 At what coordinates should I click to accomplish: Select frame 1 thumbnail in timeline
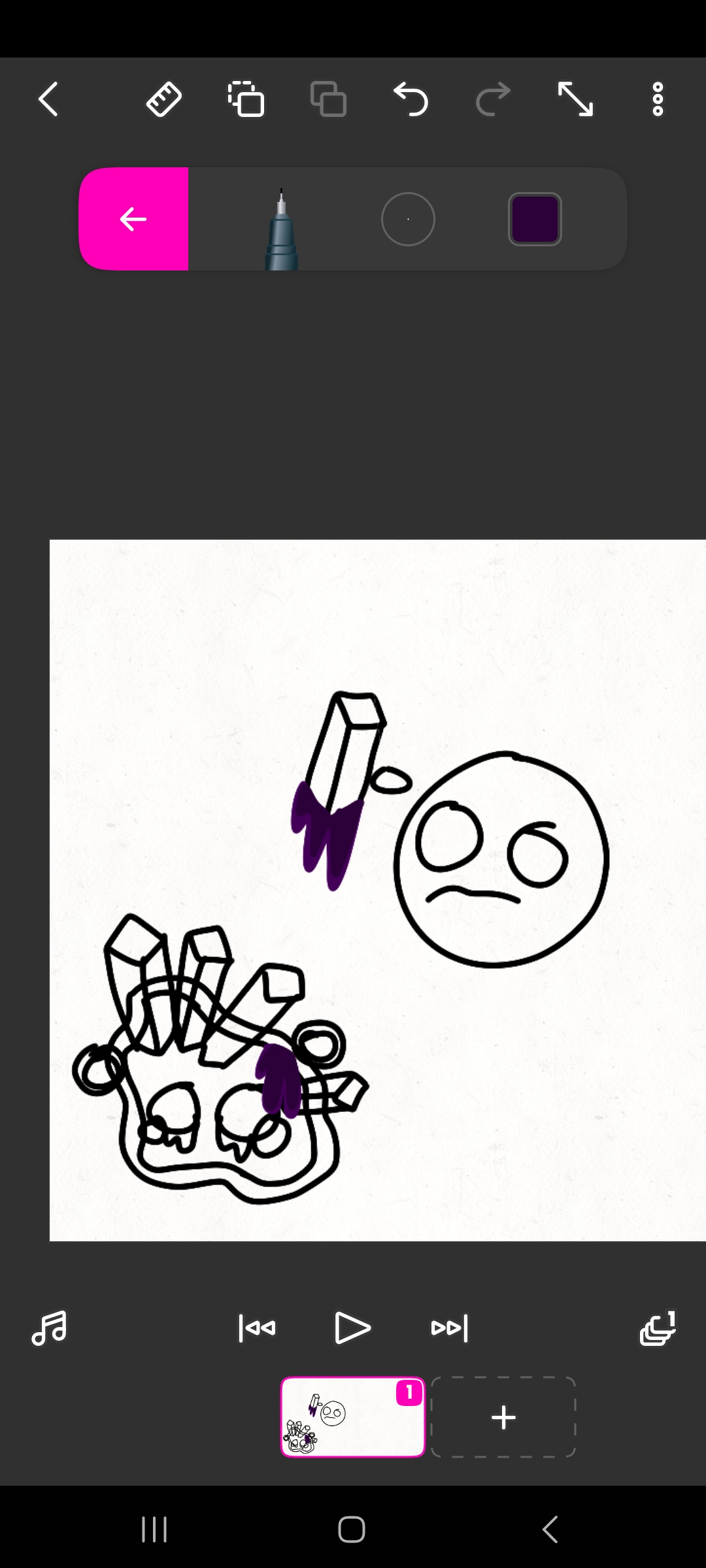click(352, 1417)
